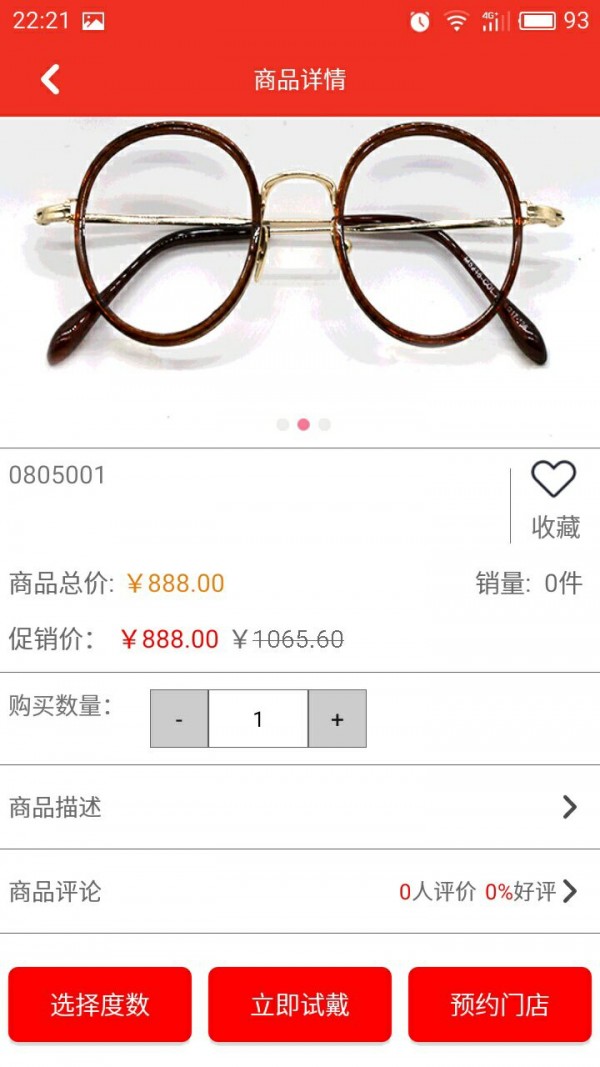600x1067 pixels.
Task: Open the 商品描述 row
Action: click(300, 807)
